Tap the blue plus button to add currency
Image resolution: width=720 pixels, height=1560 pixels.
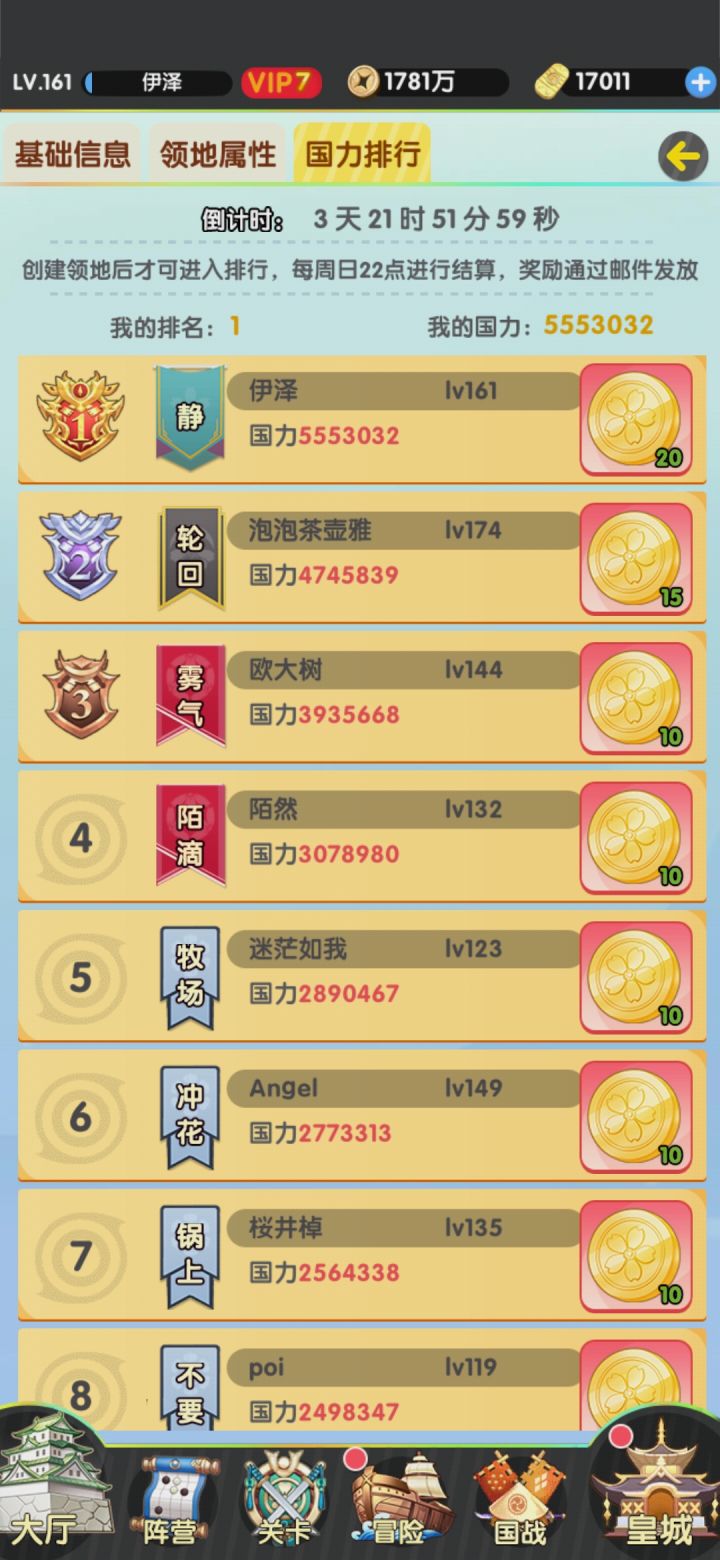tap(700, 82)
